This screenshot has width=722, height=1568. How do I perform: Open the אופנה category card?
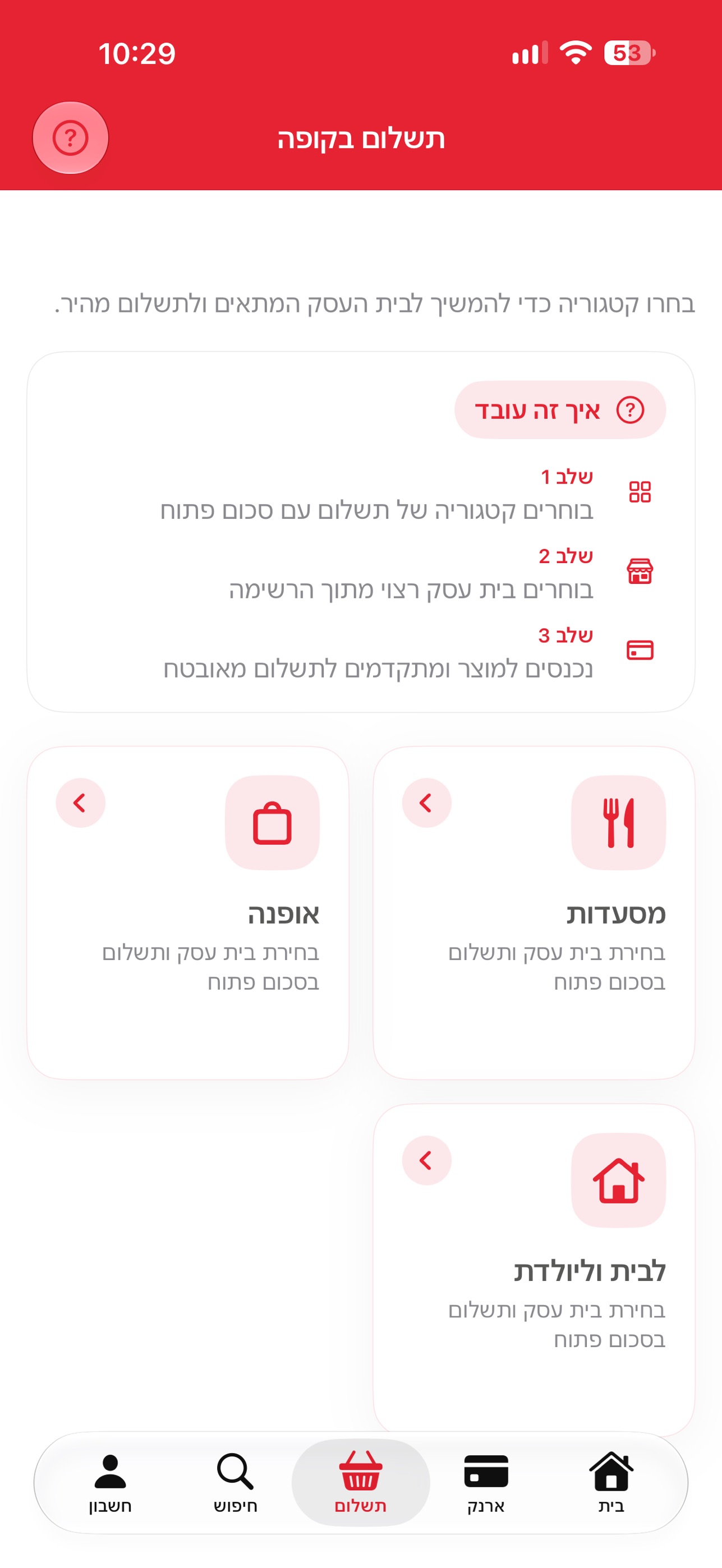187,912
